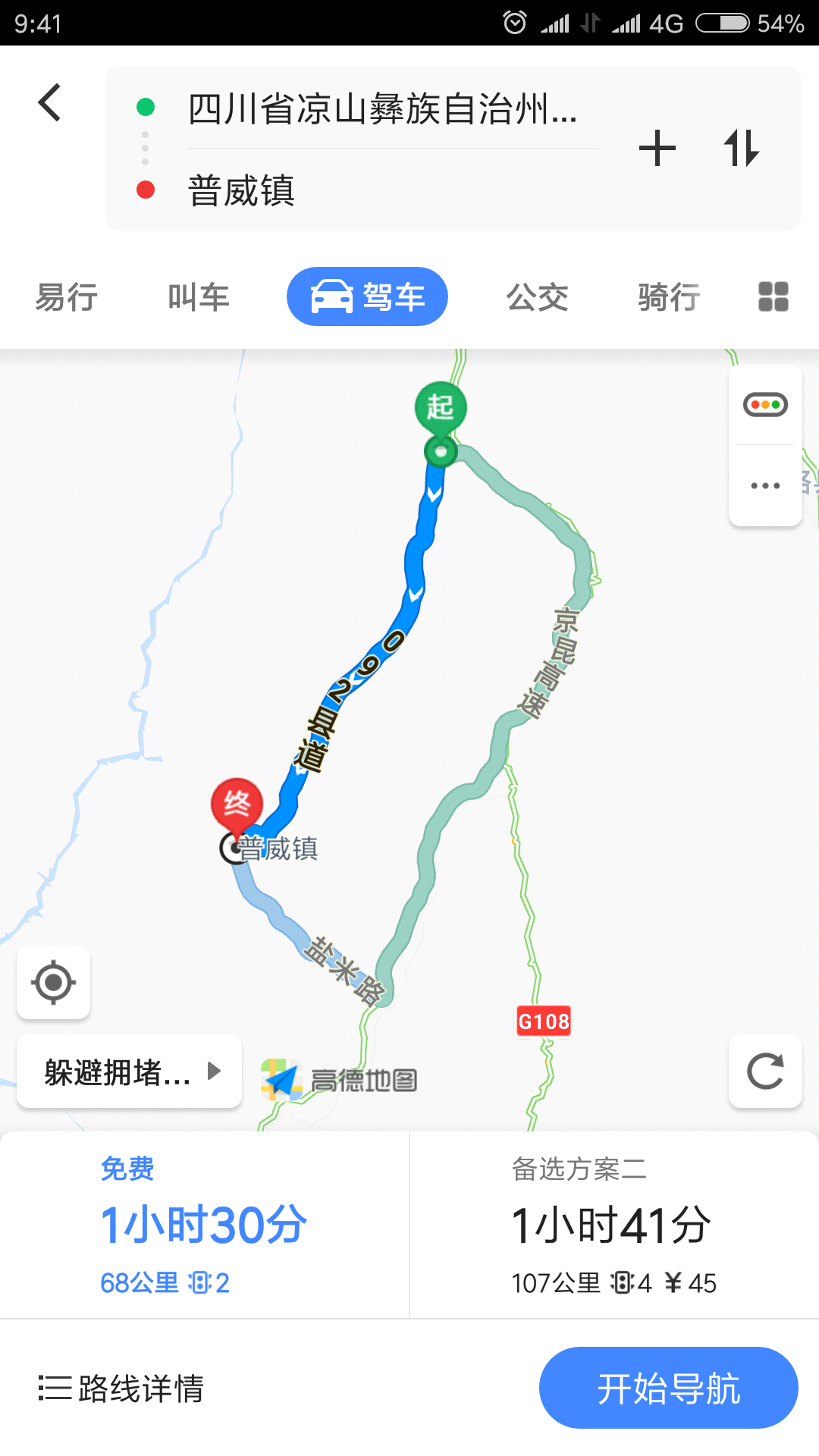
Task: Add a waypoint with the plus icon
Action: [657, 148]
